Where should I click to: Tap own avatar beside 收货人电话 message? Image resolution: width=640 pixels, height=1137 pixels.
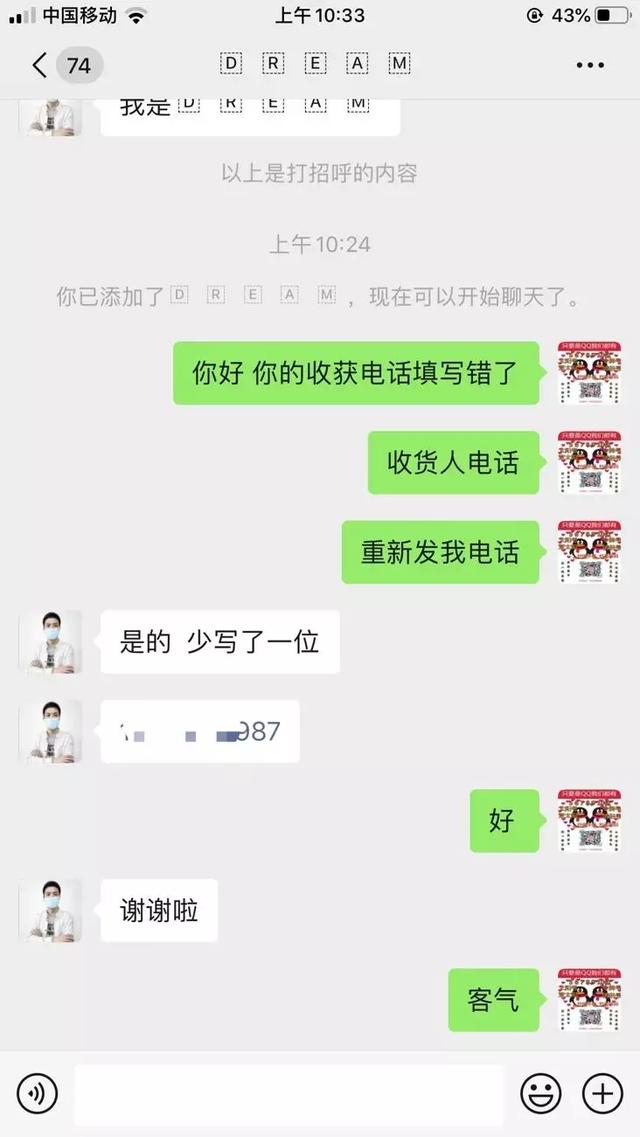tap(590, 462)
